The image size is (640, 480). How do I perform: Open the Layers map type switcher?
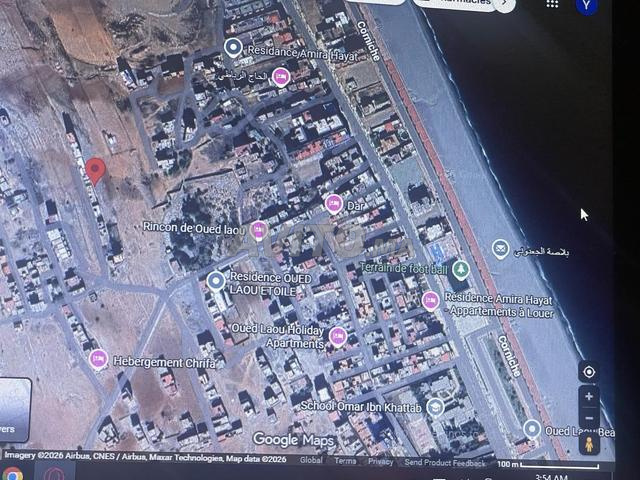[x=13, y=410]
